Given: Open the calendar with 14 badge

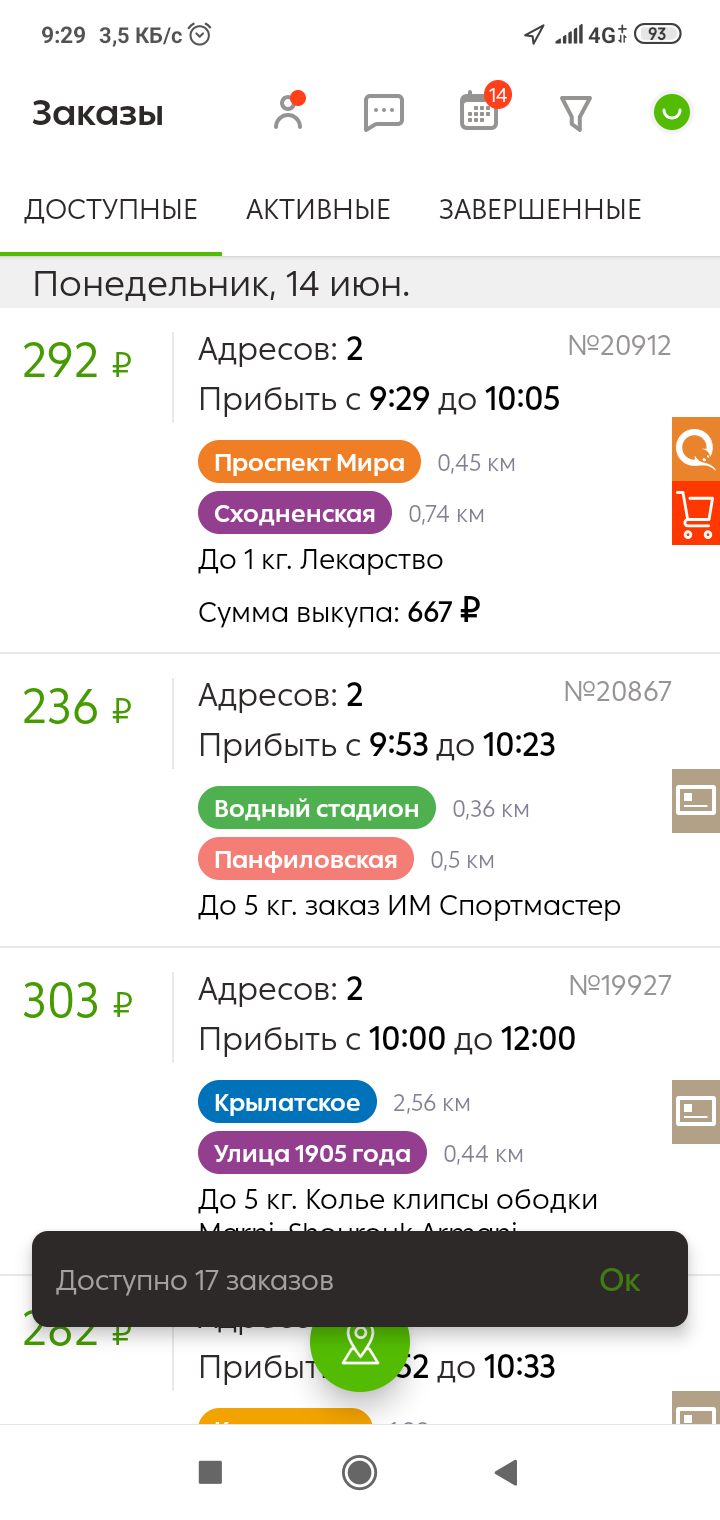Looking at the screenshot, I should pos(480,112).
